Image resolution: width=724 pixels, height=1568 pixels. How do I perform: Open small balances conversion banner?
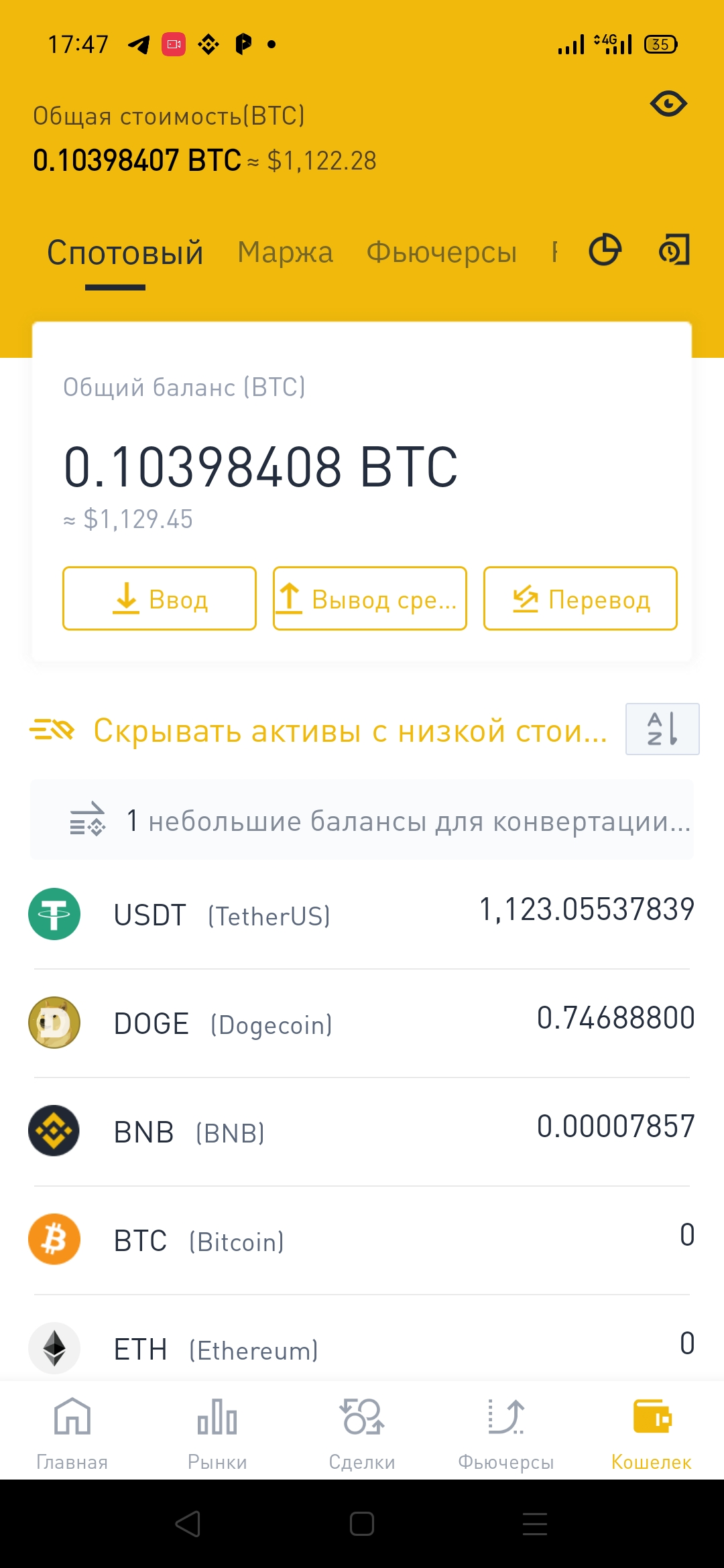pos(362,820)
